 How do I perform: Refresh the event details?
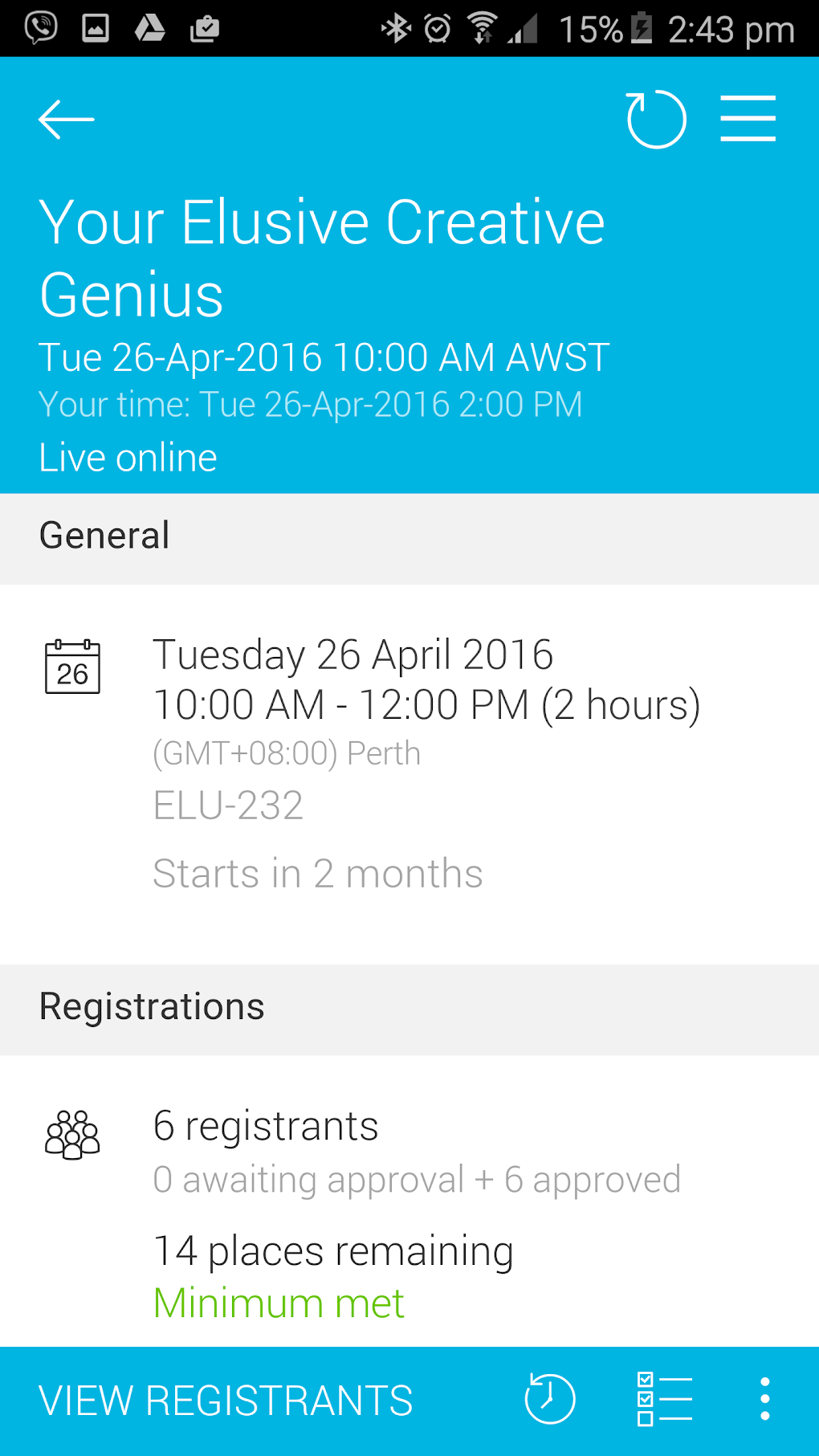(656, 118)
